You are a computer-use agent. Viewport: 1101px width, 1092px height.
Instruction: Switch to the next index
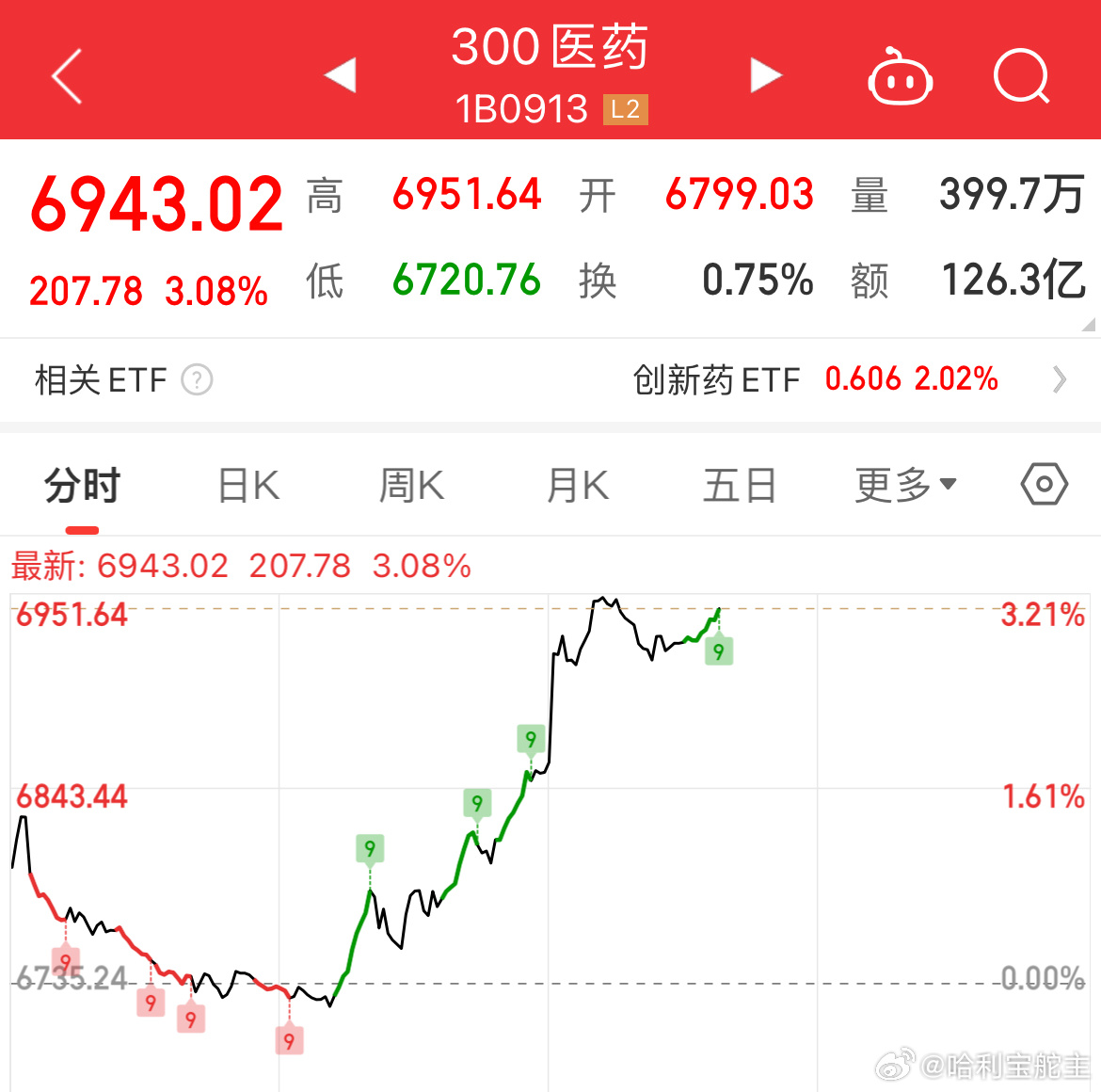point(766,75)
